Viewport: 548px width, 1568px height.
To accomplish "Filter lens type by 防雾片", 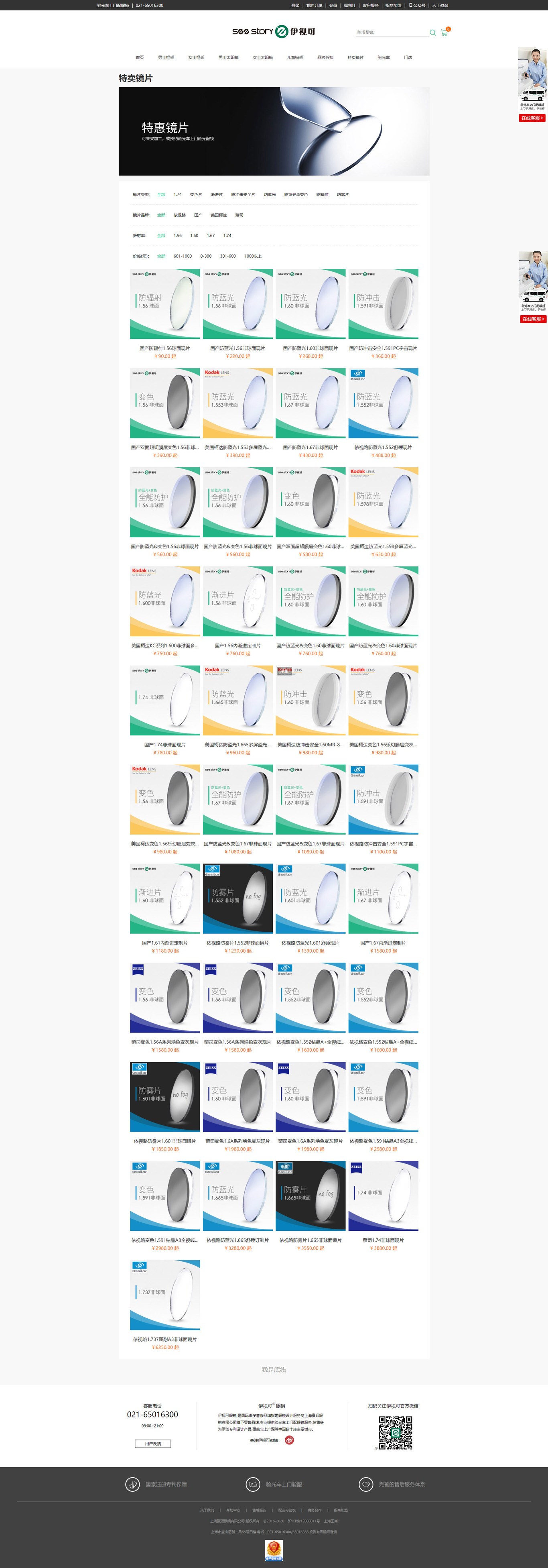I will [x=343, y=195].
